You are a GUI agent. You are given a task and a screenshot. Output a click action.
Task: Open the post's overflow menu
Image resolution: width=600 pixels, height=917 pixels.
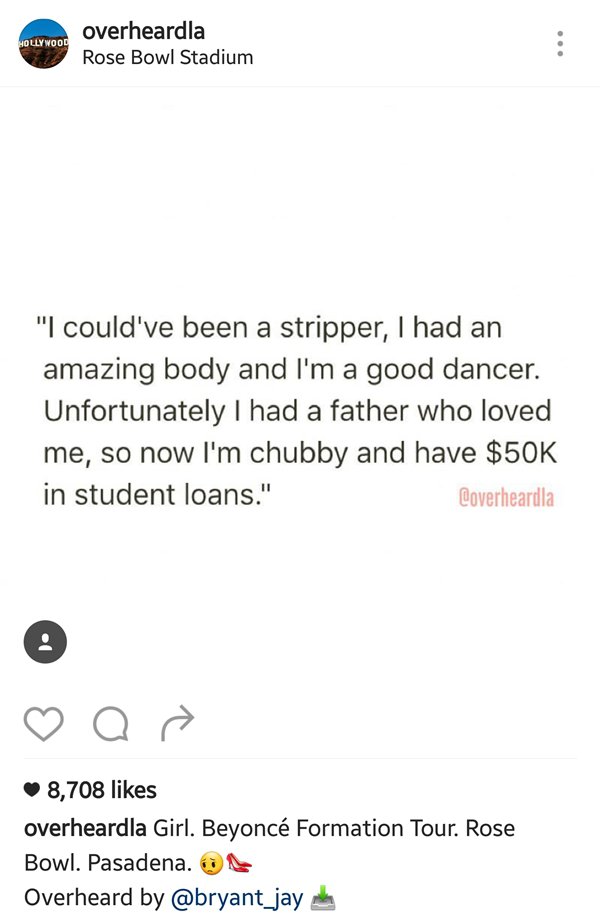560,44
